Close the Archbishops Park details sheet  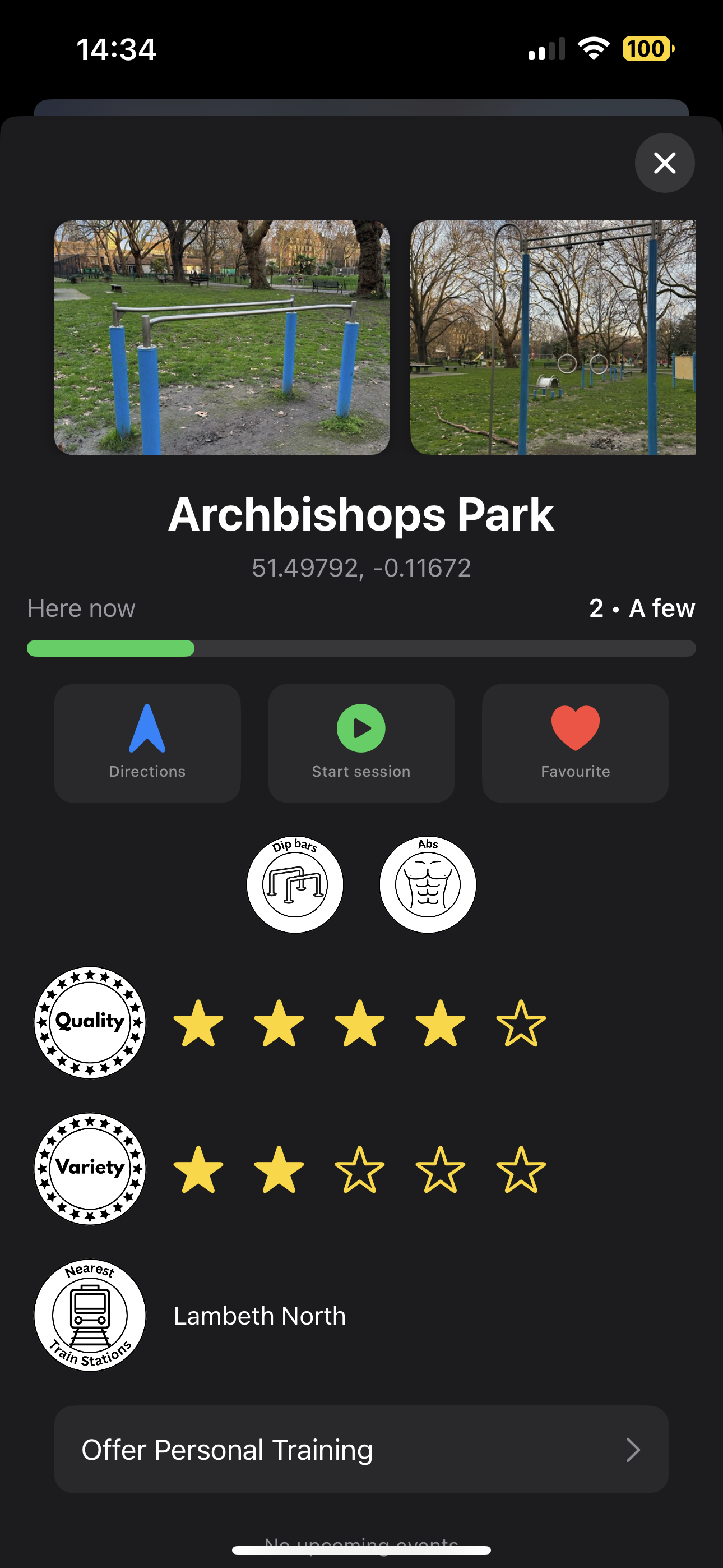[664, 163]
